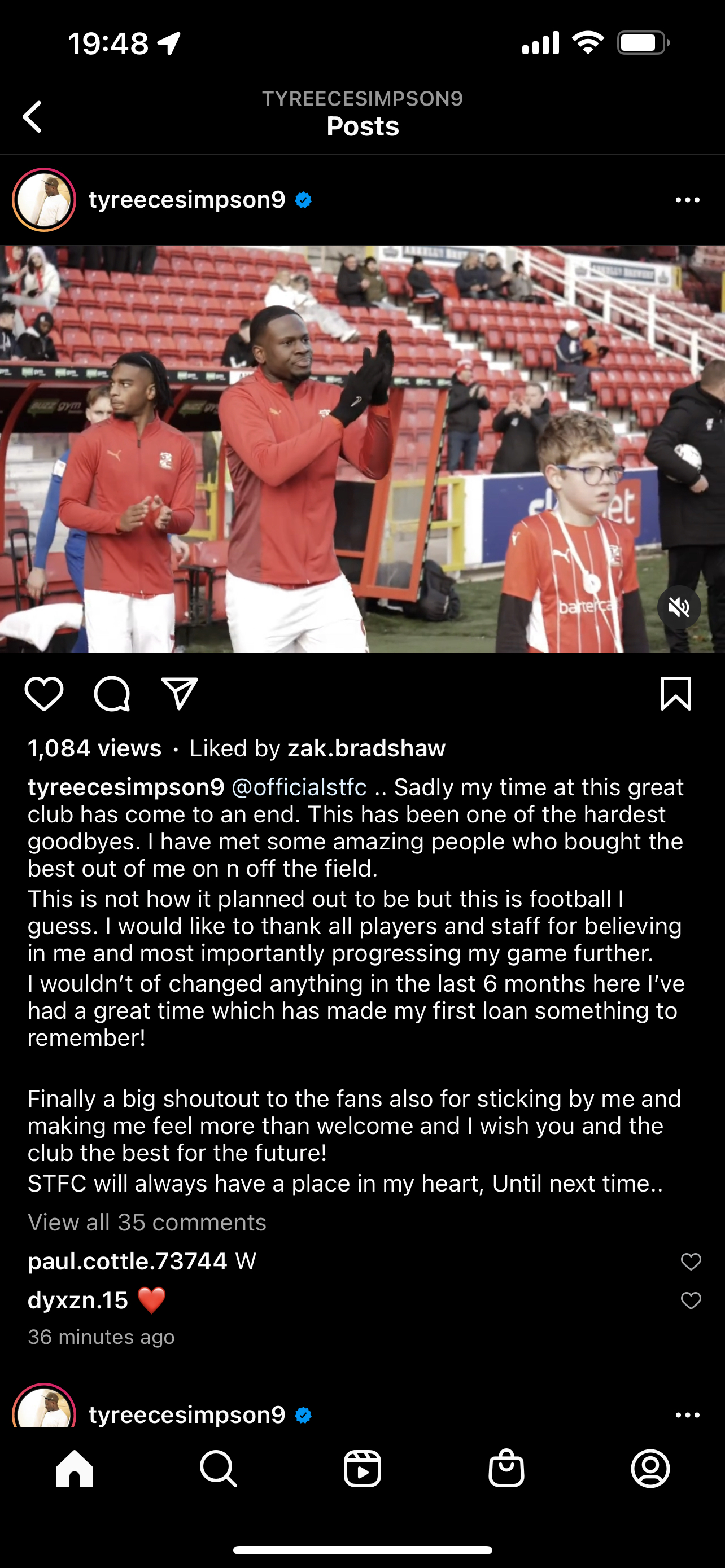
Task: Save the post with the bookmark icon
Action: tap(676, 693)
